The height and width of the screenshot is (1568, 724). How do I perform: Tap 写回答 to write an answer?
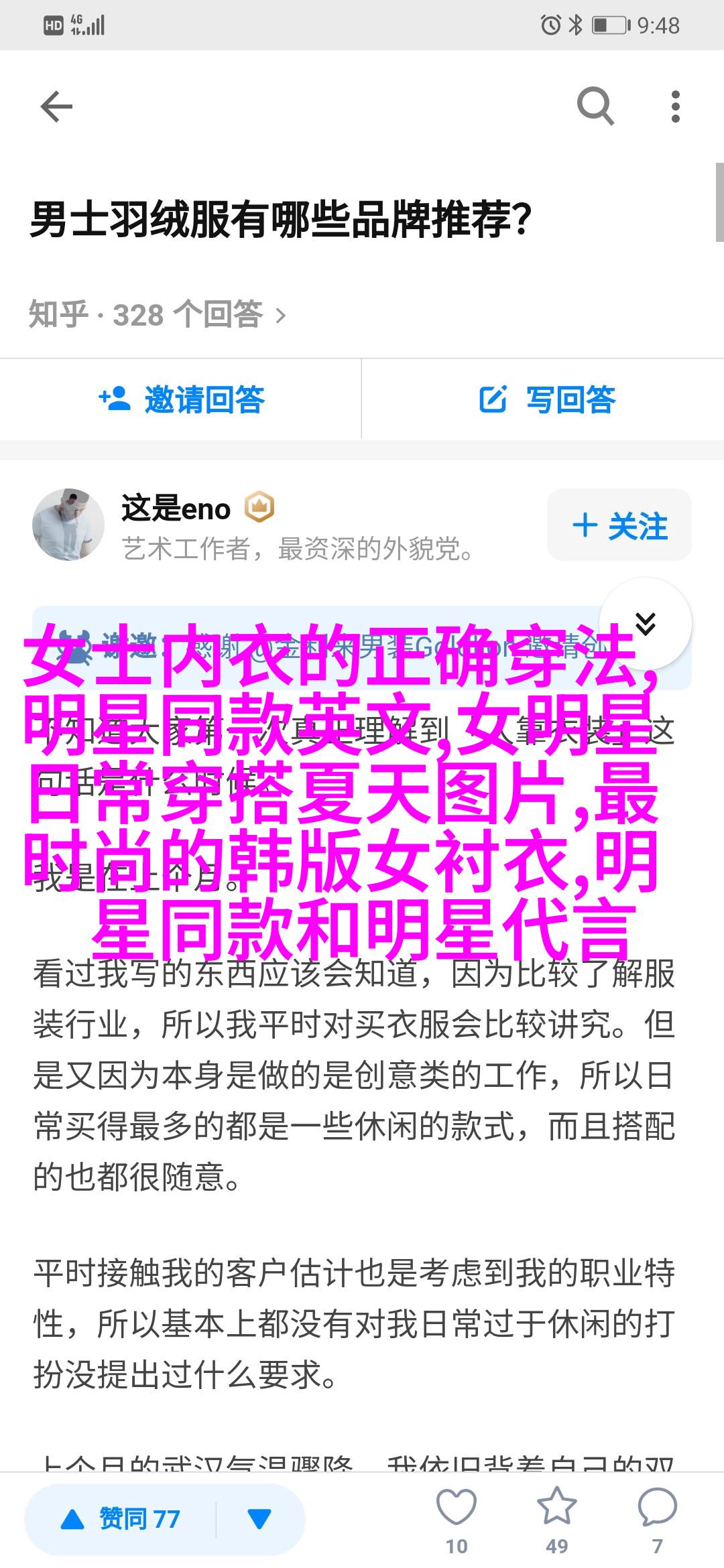tap(546, 400)
